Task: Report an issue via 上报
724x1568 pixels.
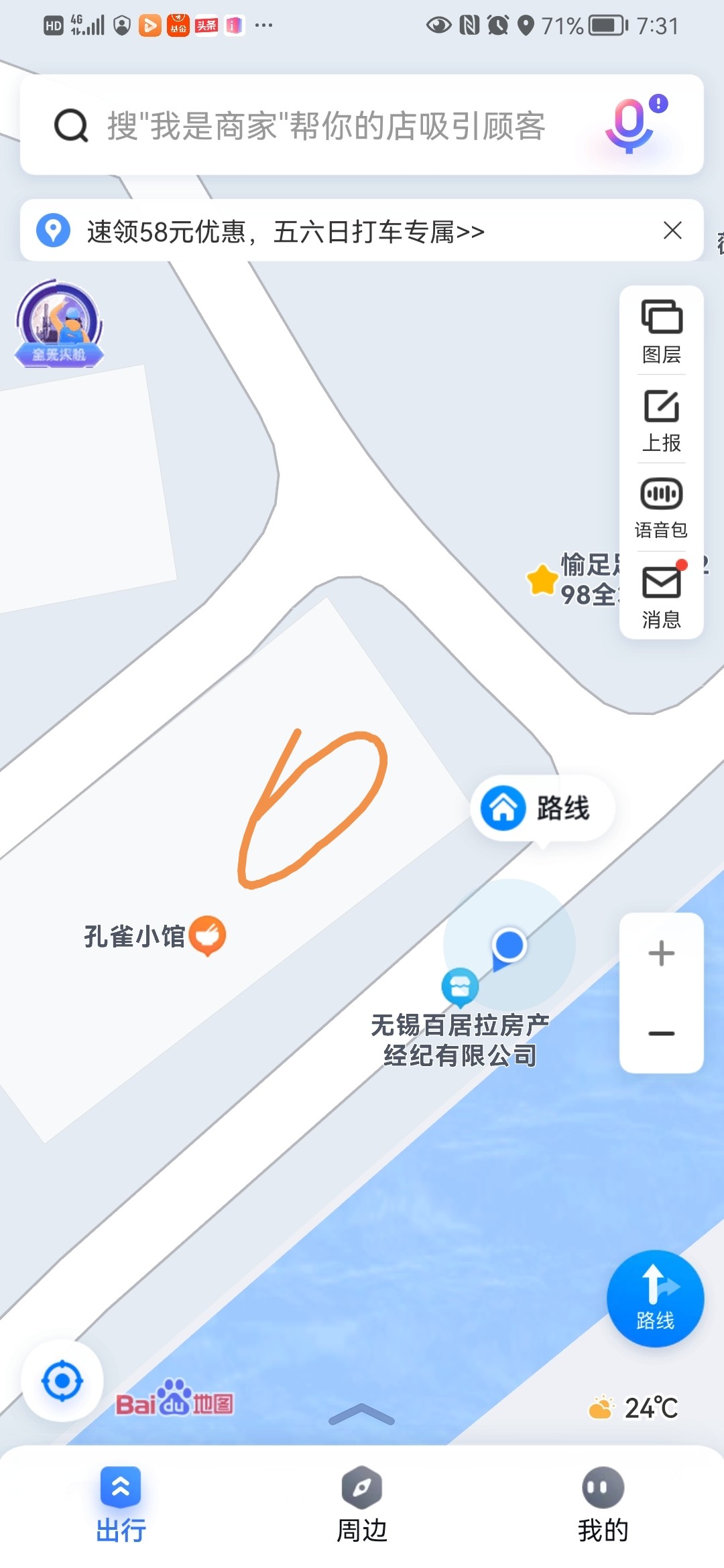Action: pos(662,419)
